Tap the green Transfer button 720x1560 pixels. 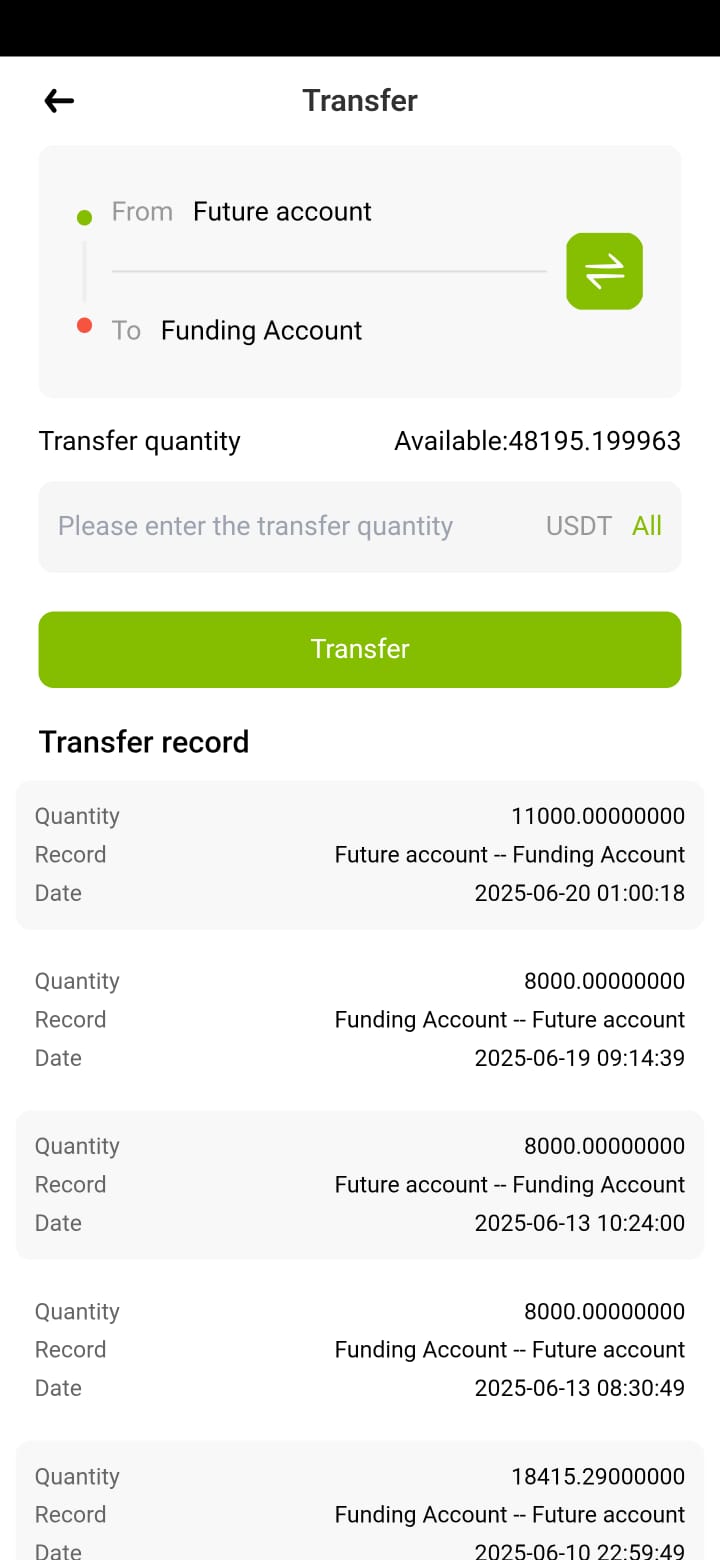point(360,649)
